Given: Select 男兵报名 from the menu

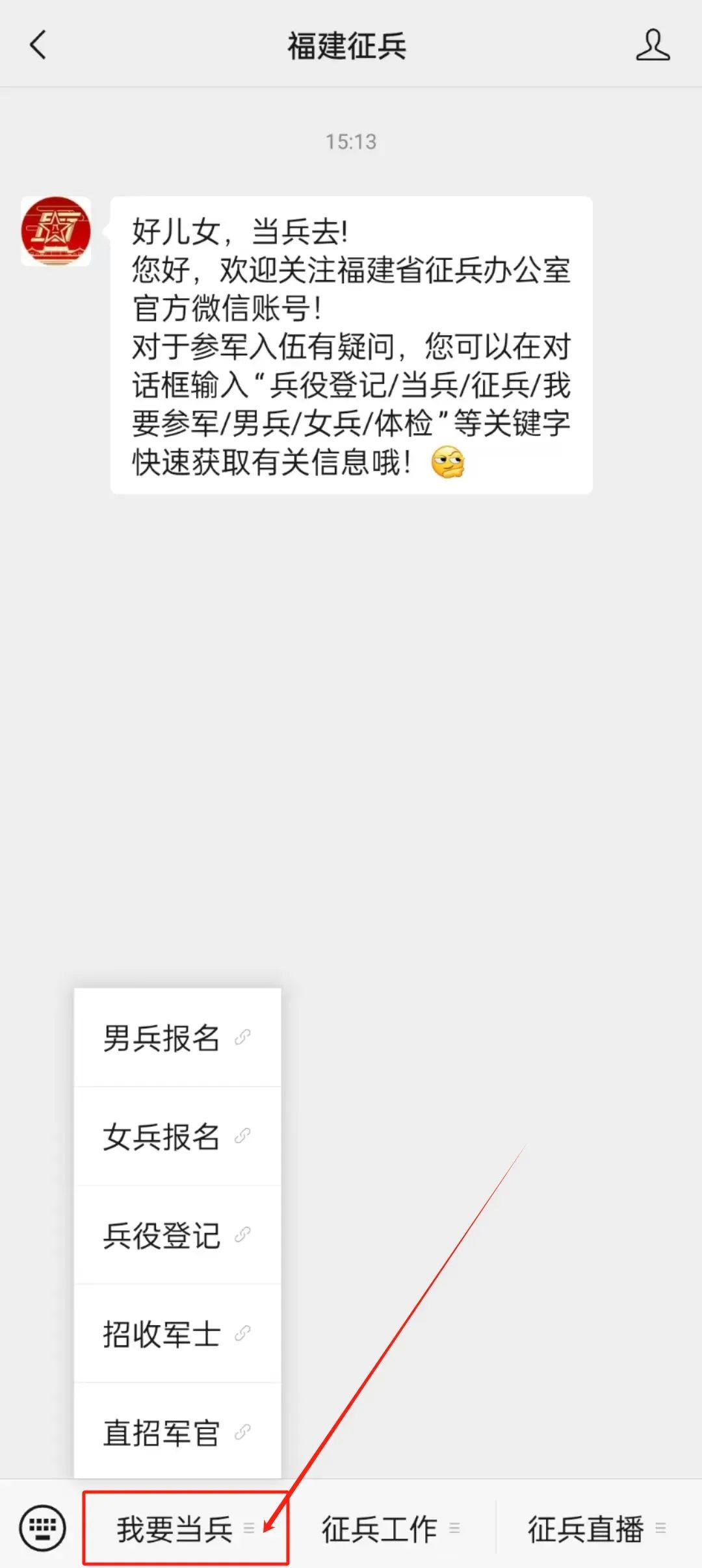Looking at the screenshot, I should coord(177,1037).
